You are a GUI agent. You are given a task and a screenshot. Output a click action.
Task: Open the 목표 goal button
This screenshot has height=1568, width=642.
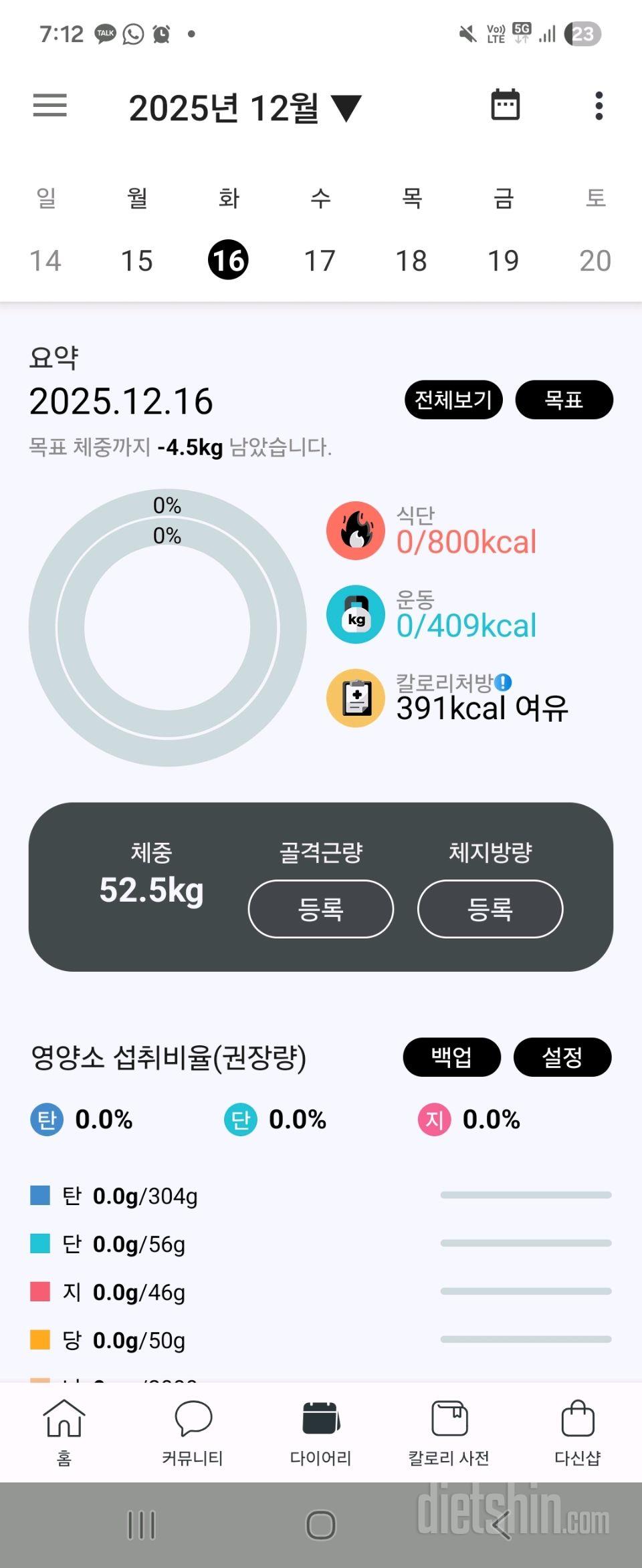564,400
